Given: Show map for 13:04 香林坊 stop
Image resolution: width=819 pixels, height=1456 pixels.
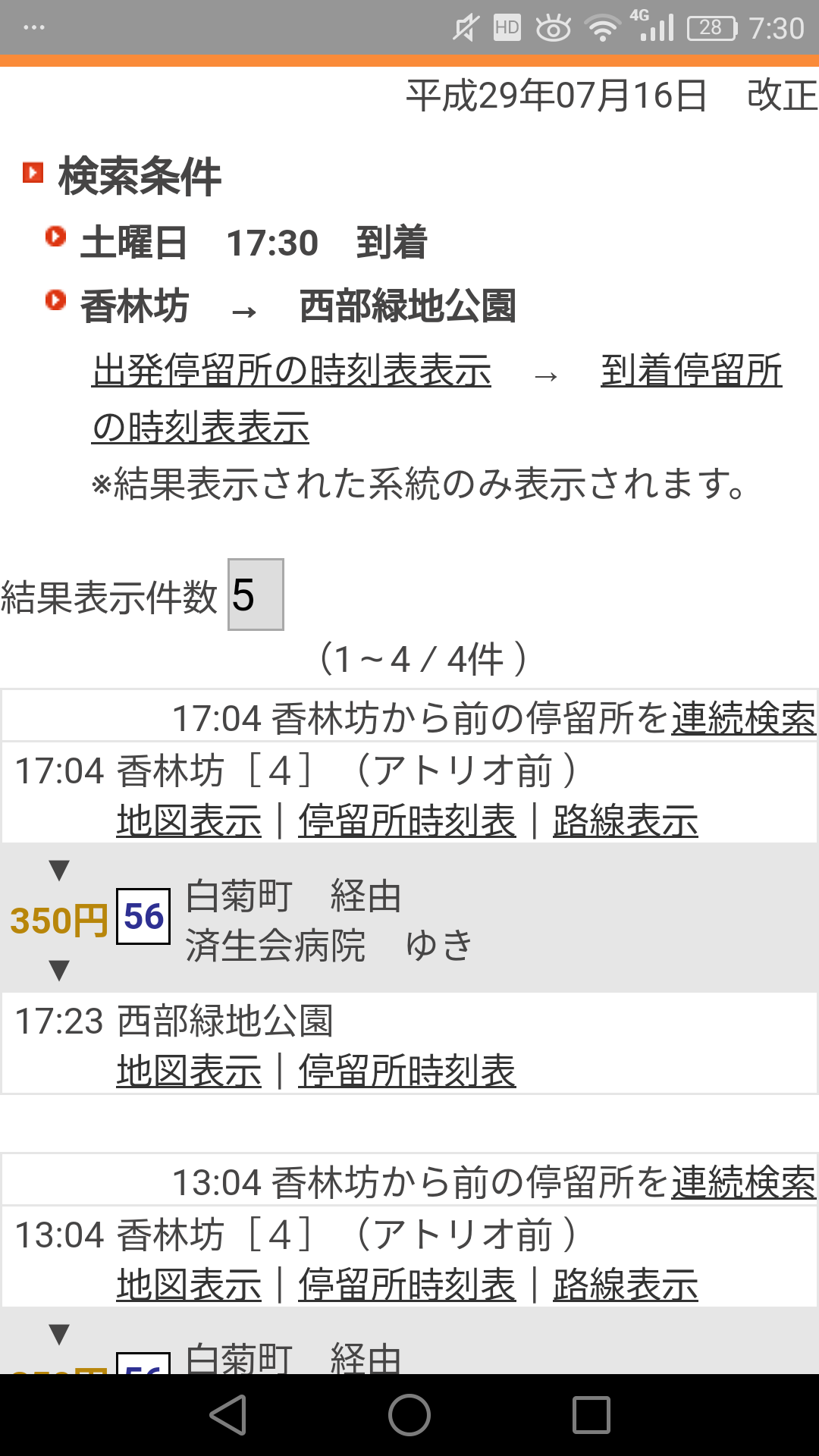Looking at the screenshot, I should point(189,1285).
